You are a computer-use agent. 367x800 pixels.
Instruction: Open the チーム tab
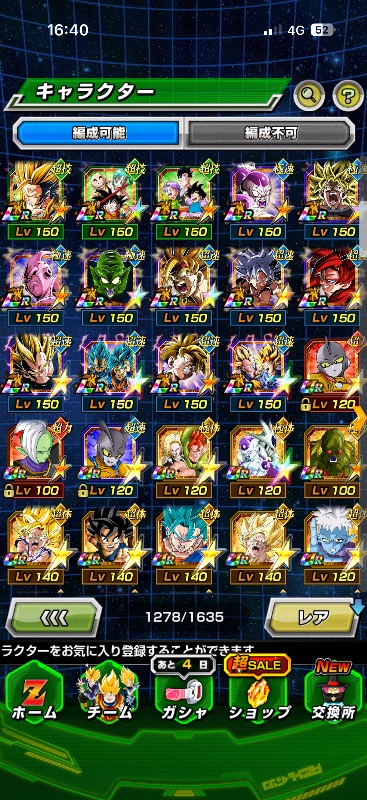coord(109,694)
